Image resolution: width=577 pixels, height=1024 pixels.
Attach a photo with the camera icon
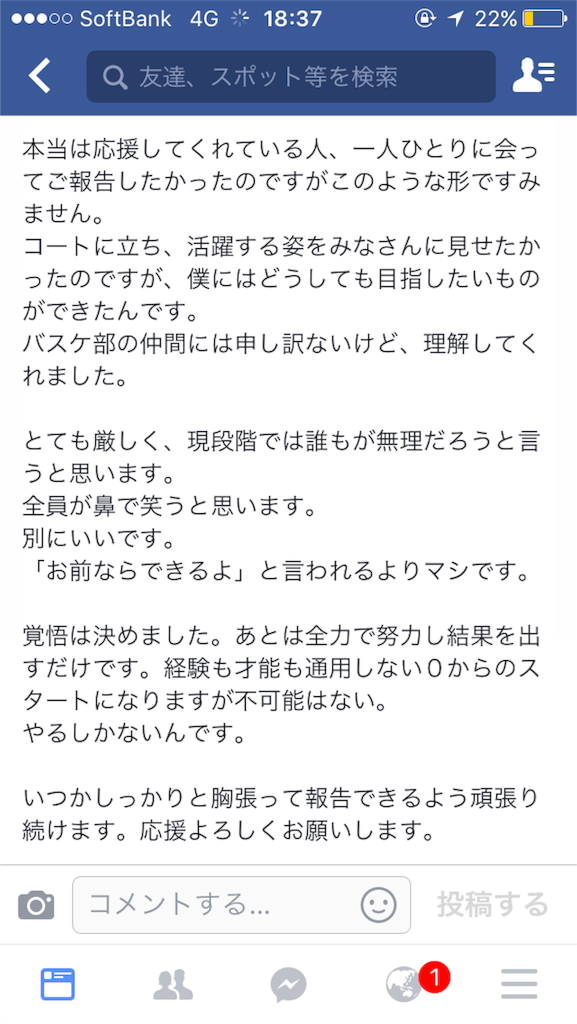tap(36, 905)
